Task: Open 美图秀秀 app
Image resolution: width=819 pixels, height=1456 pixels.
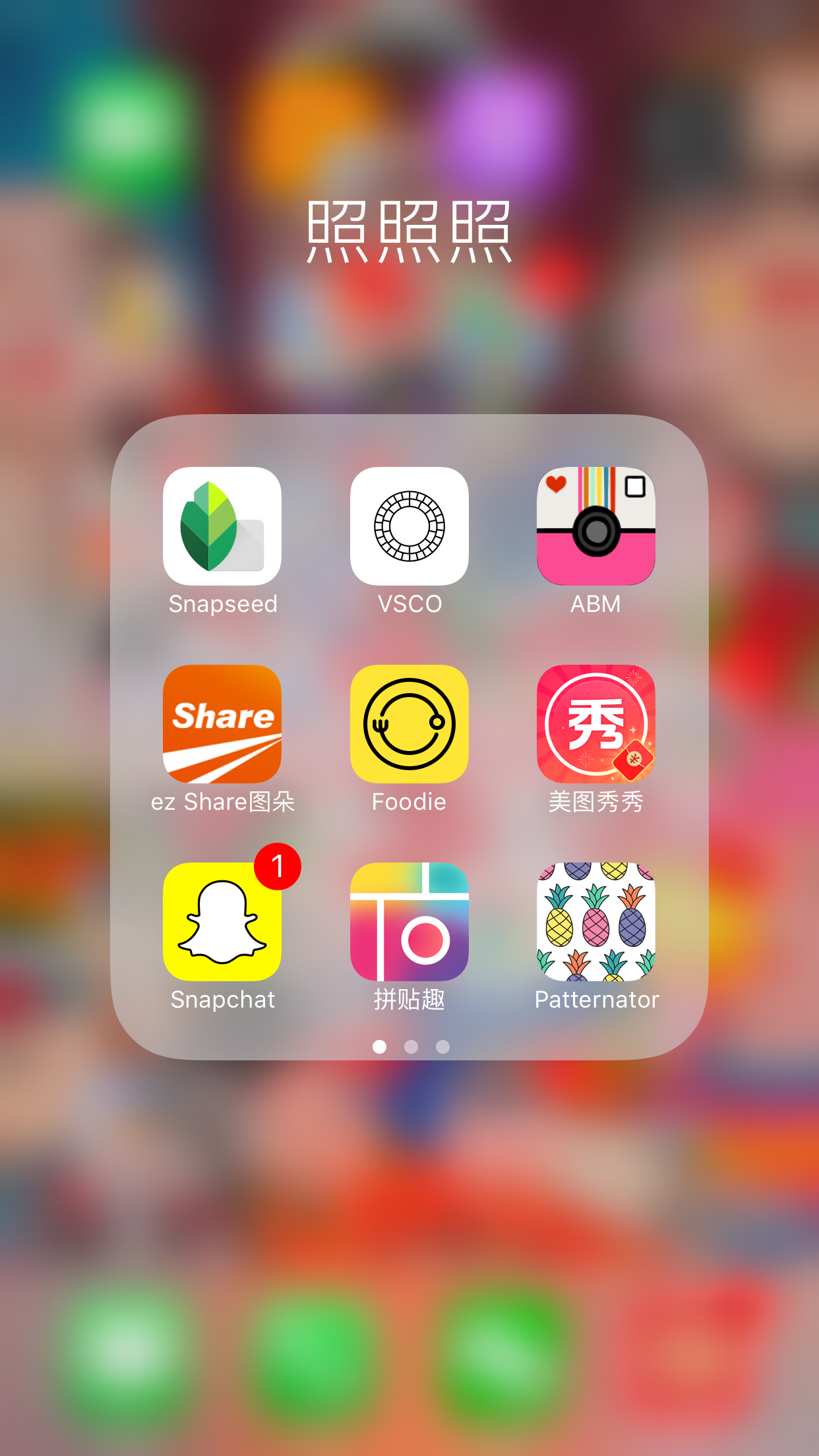Action: coord(596,724)
